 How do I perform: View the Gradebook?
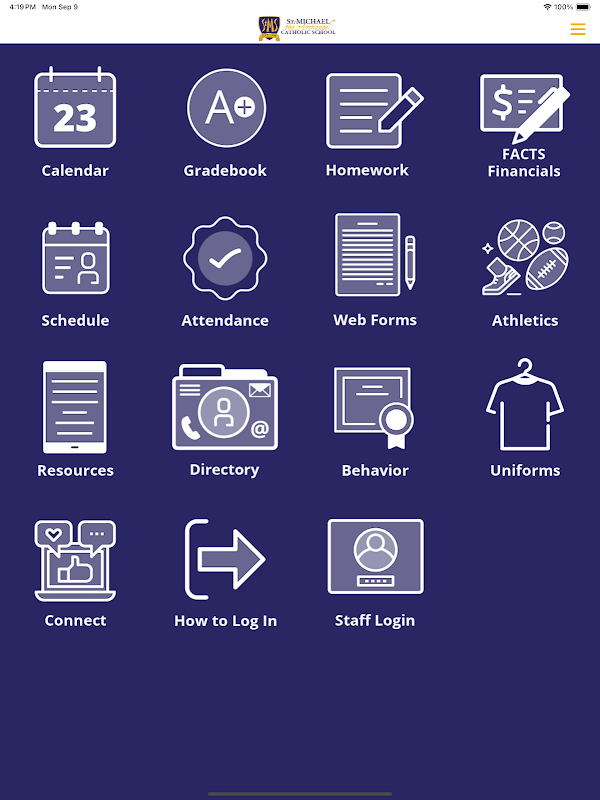click(226, 122)
